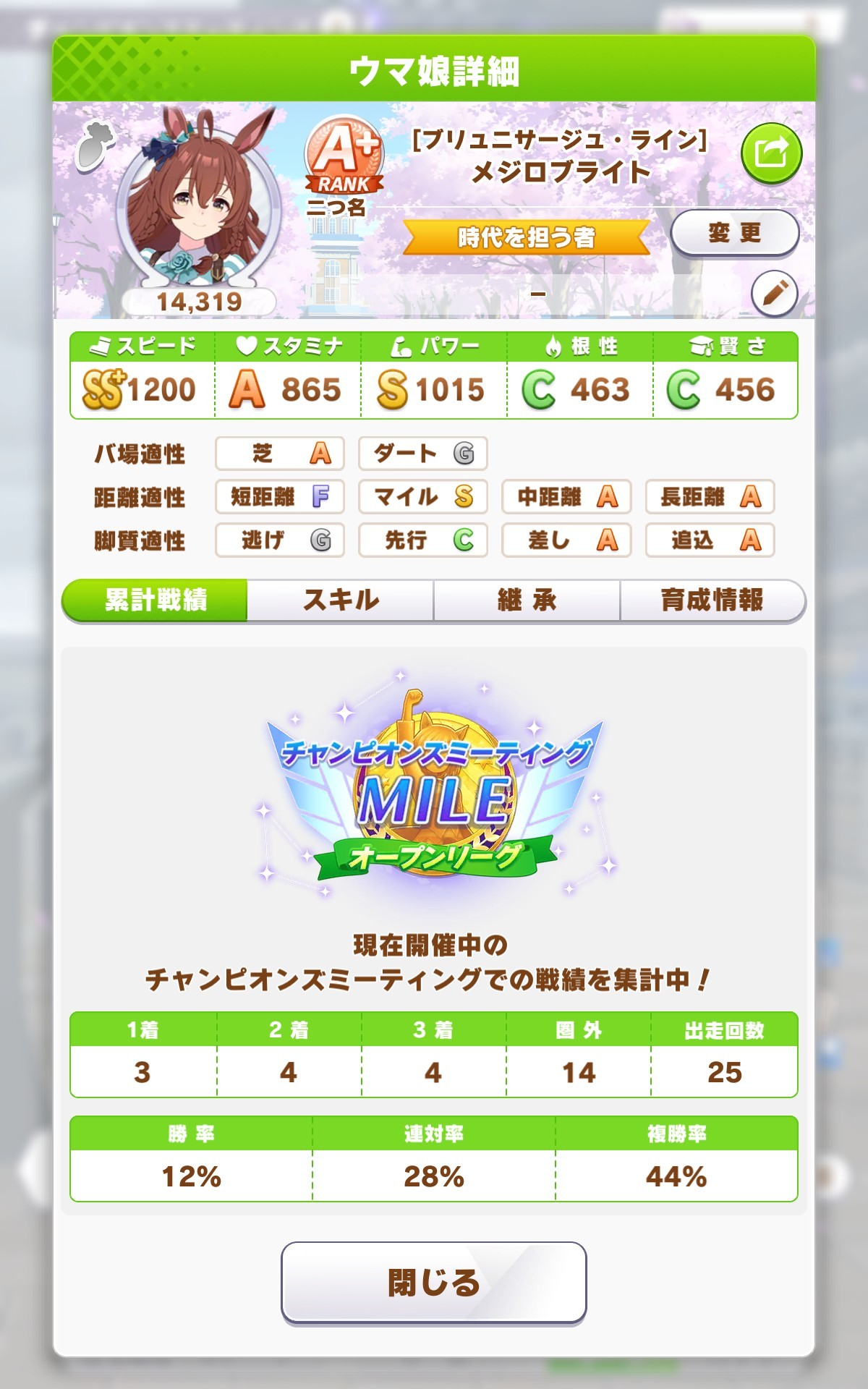Open the 育成情報 tab

click(712, 600)
